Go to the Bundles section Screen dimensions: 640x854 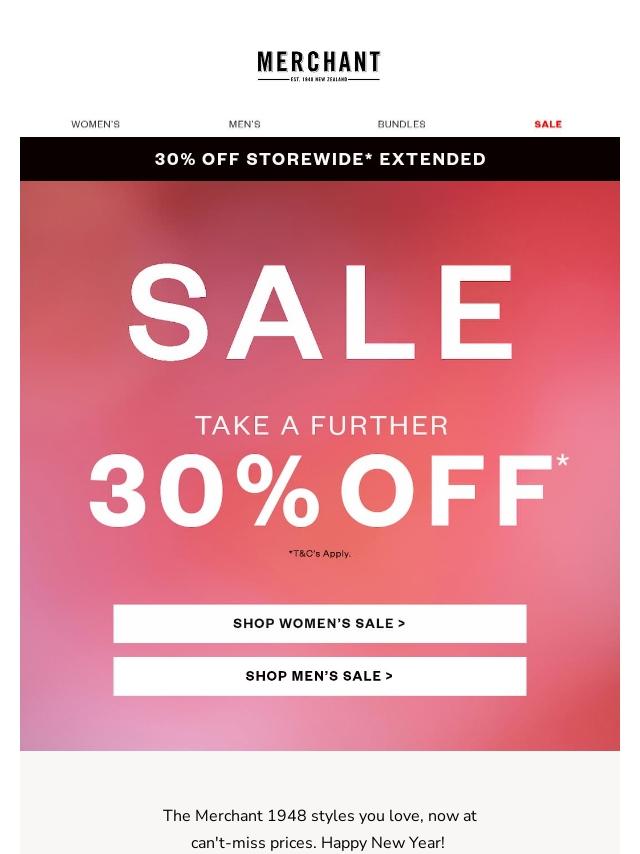pyautogui.click(x=401, y=124)
